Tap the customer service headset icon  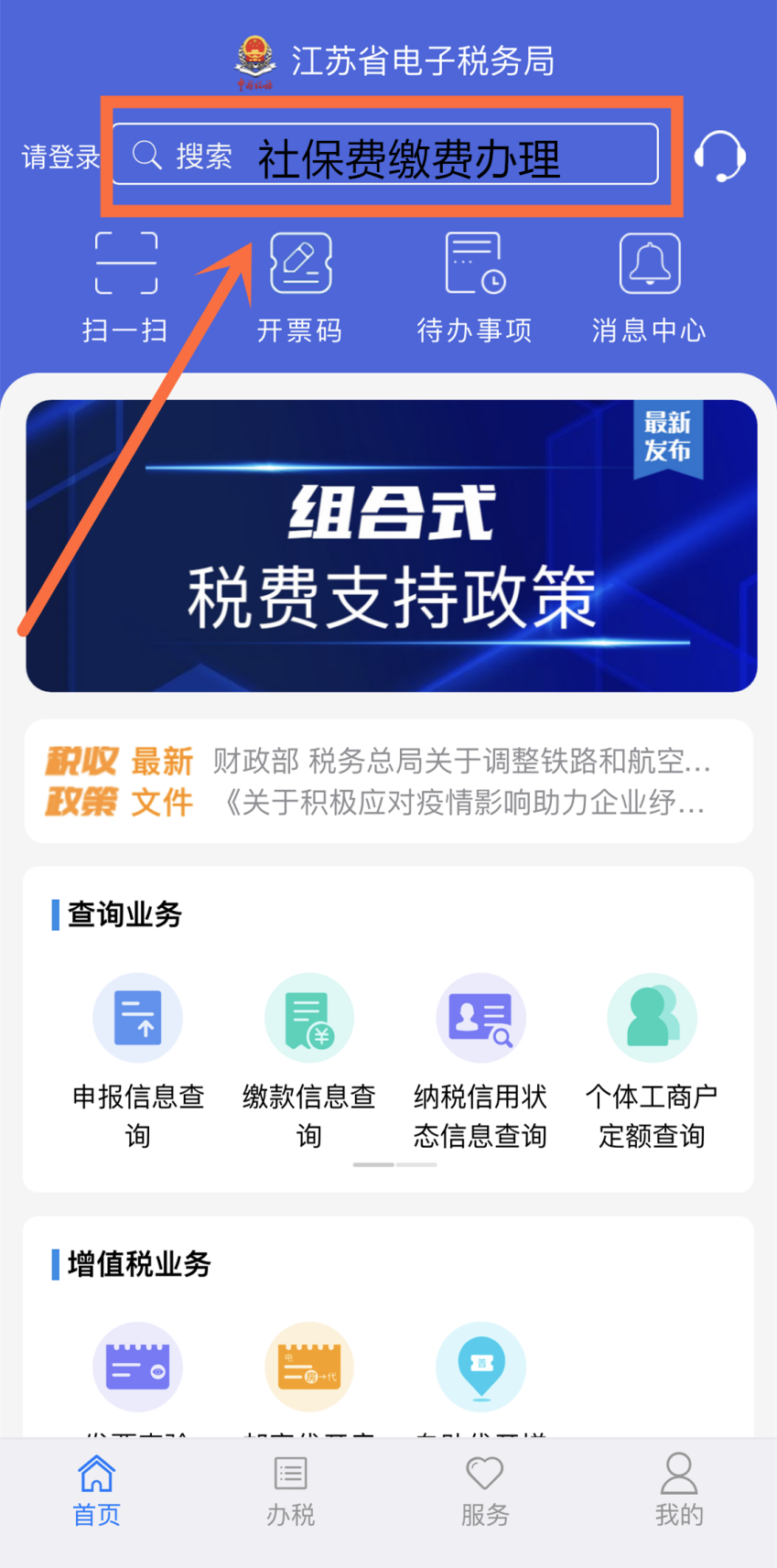(721, 154)
